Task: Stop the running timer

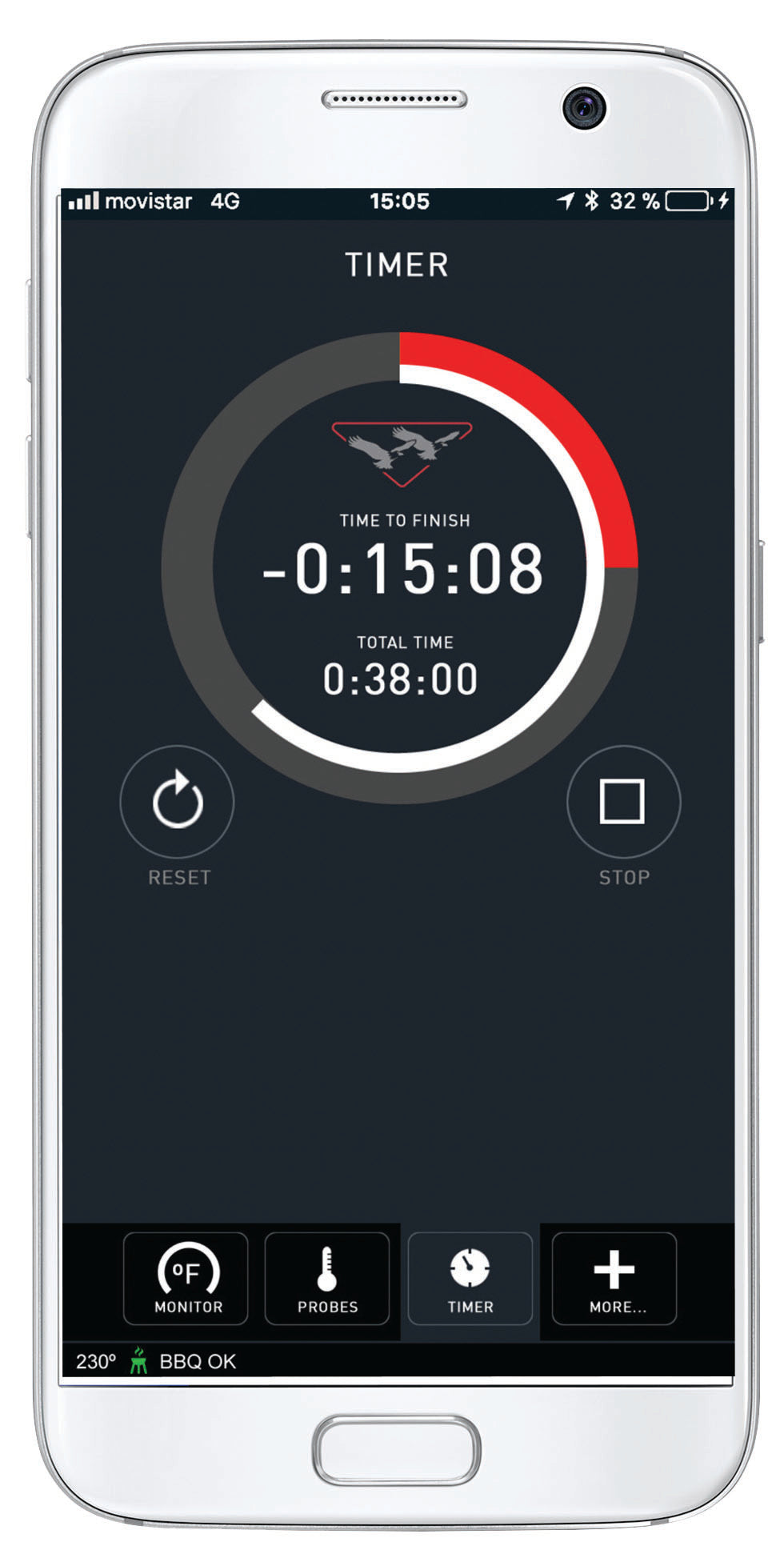Action: (623, 801)
